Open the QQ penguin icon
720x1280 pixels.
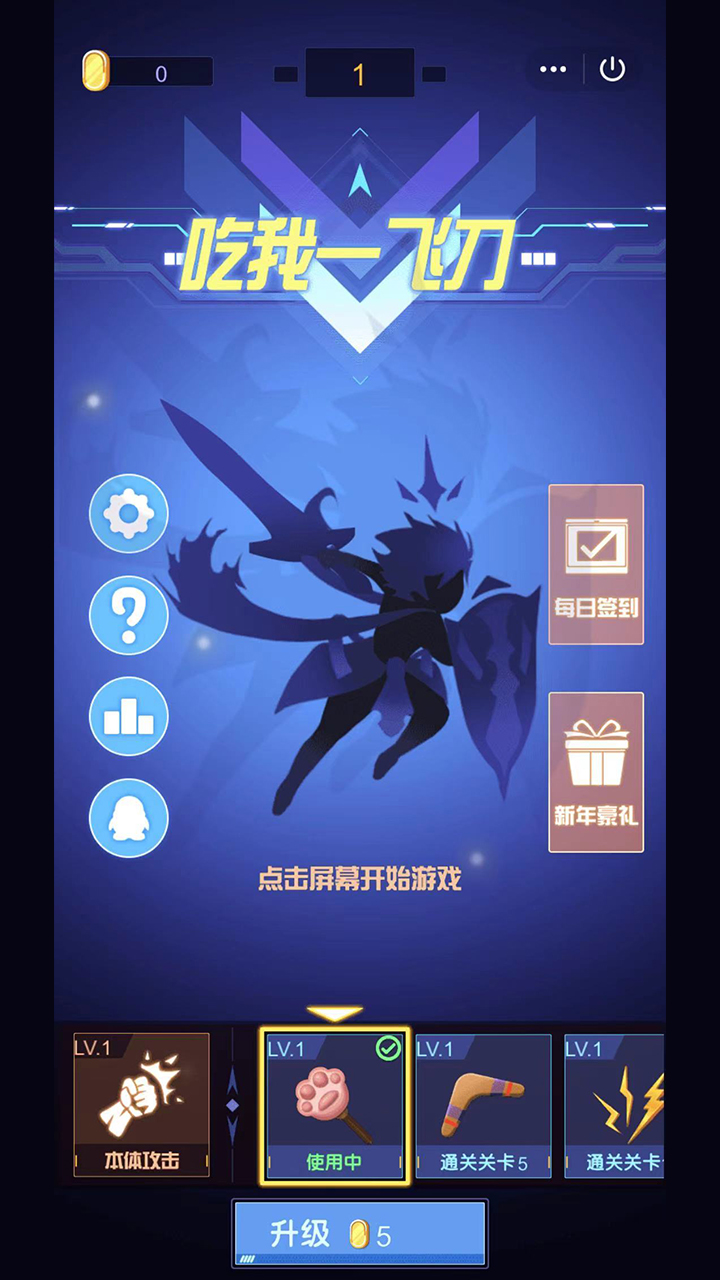pyautogui.click(x=129, y=818)
